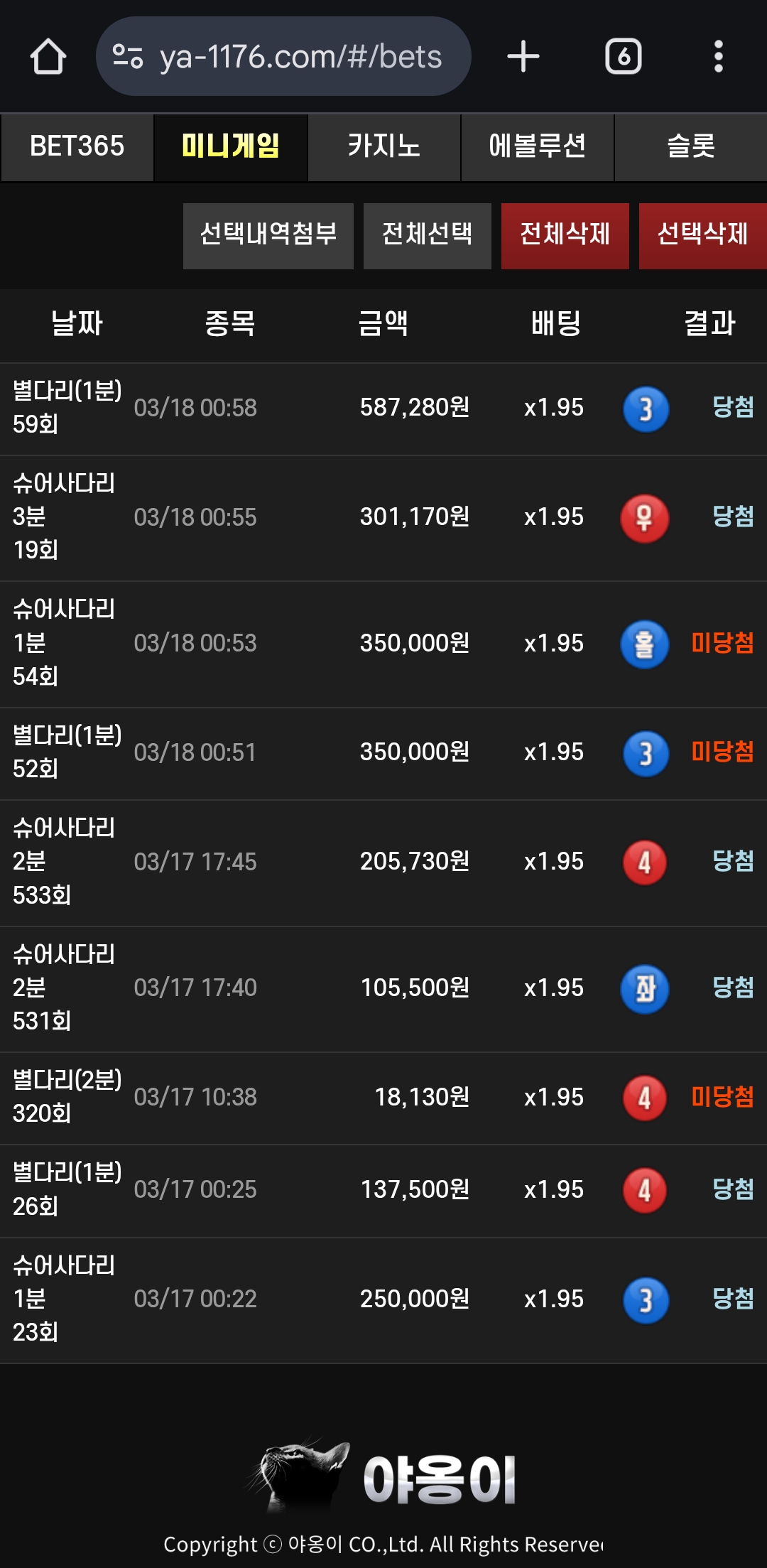Tap the 선택내역첨부 button
The height and width of the screenshot is (1568, 767).
(268, 236)
